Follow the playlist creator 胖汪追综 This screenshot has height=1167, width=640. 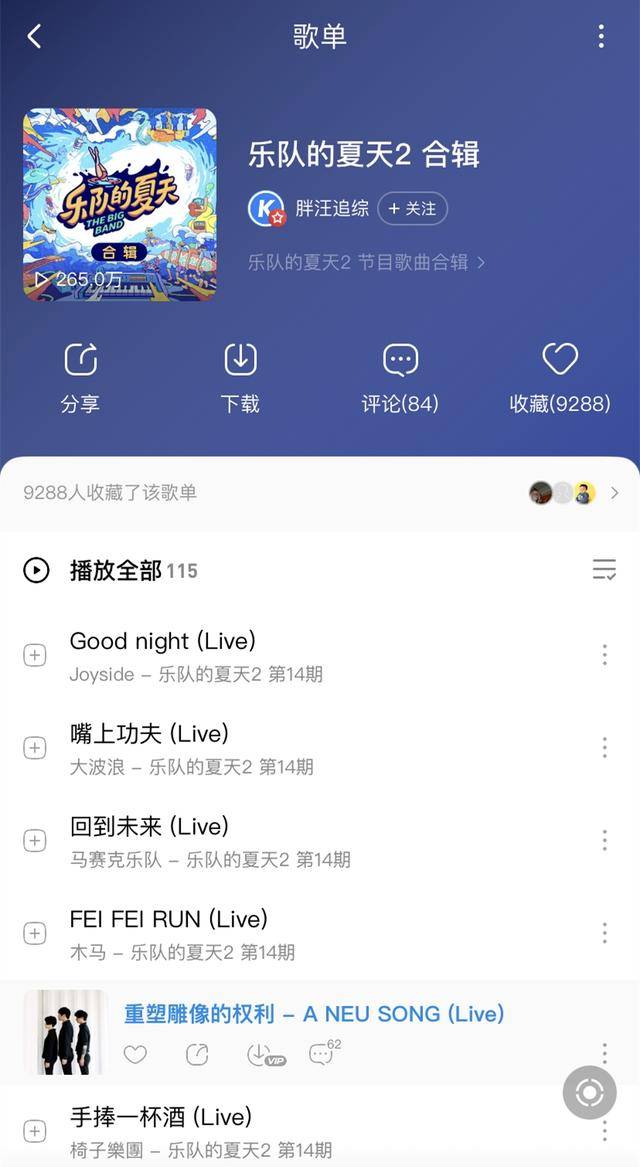[412, 208]
